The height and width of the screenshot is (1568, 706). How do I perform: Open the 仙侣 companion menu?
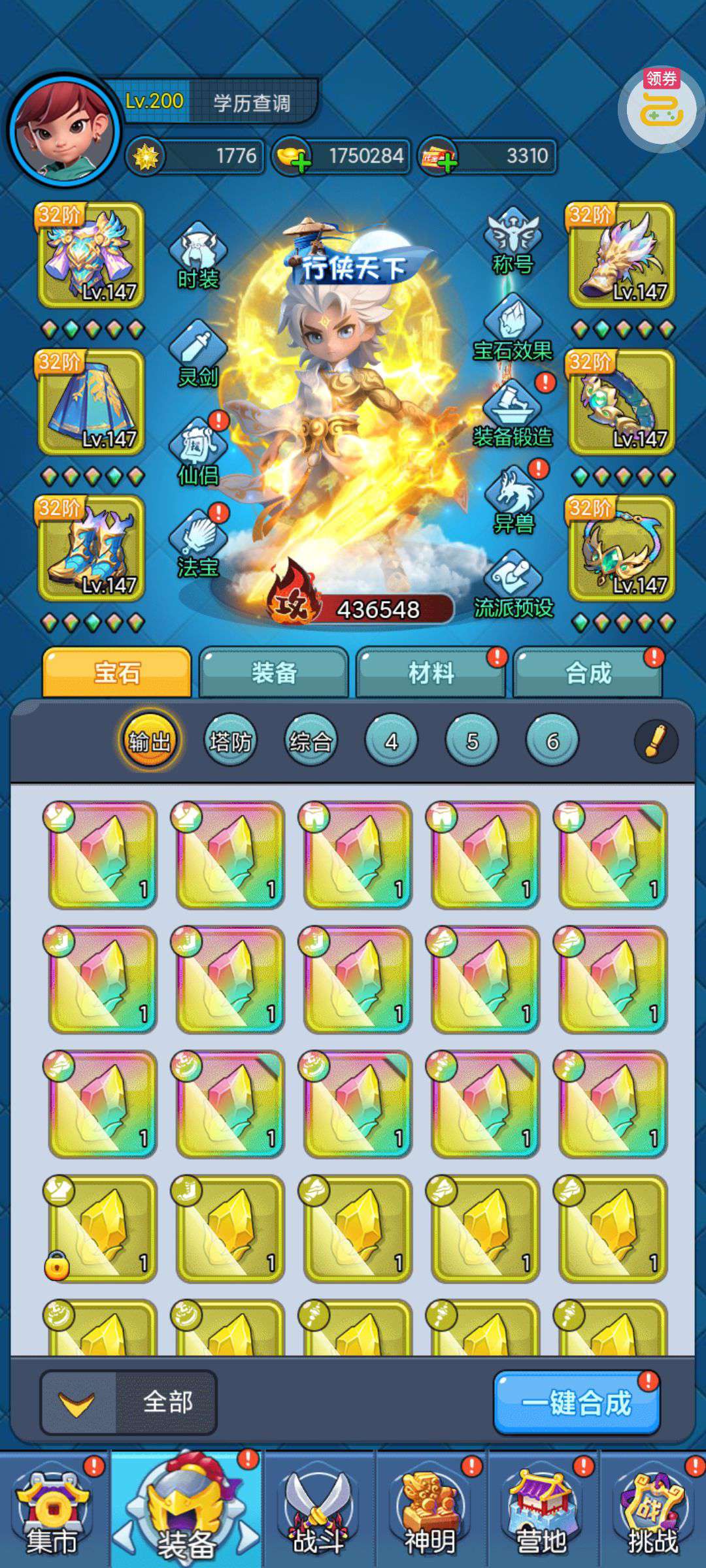197,452
